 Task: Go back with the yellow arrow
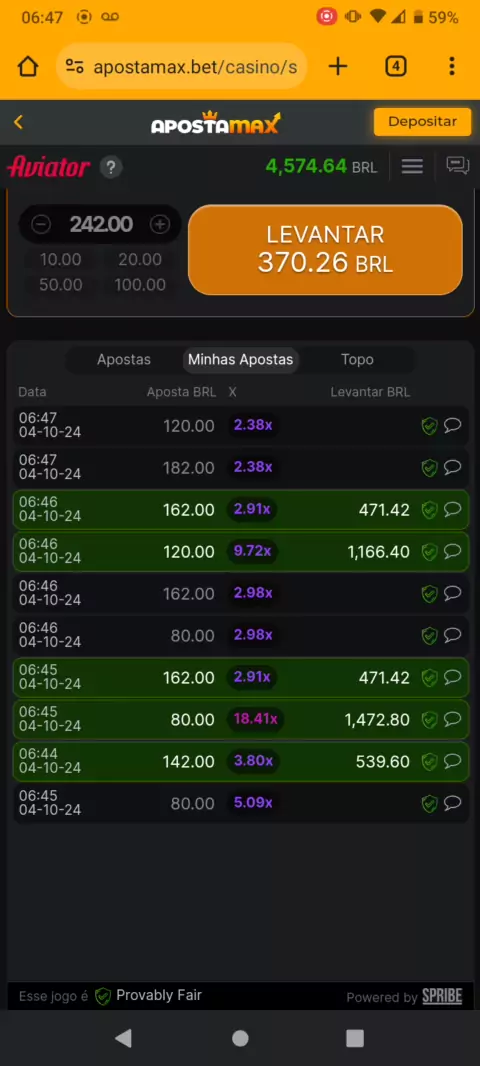point(18,122)
